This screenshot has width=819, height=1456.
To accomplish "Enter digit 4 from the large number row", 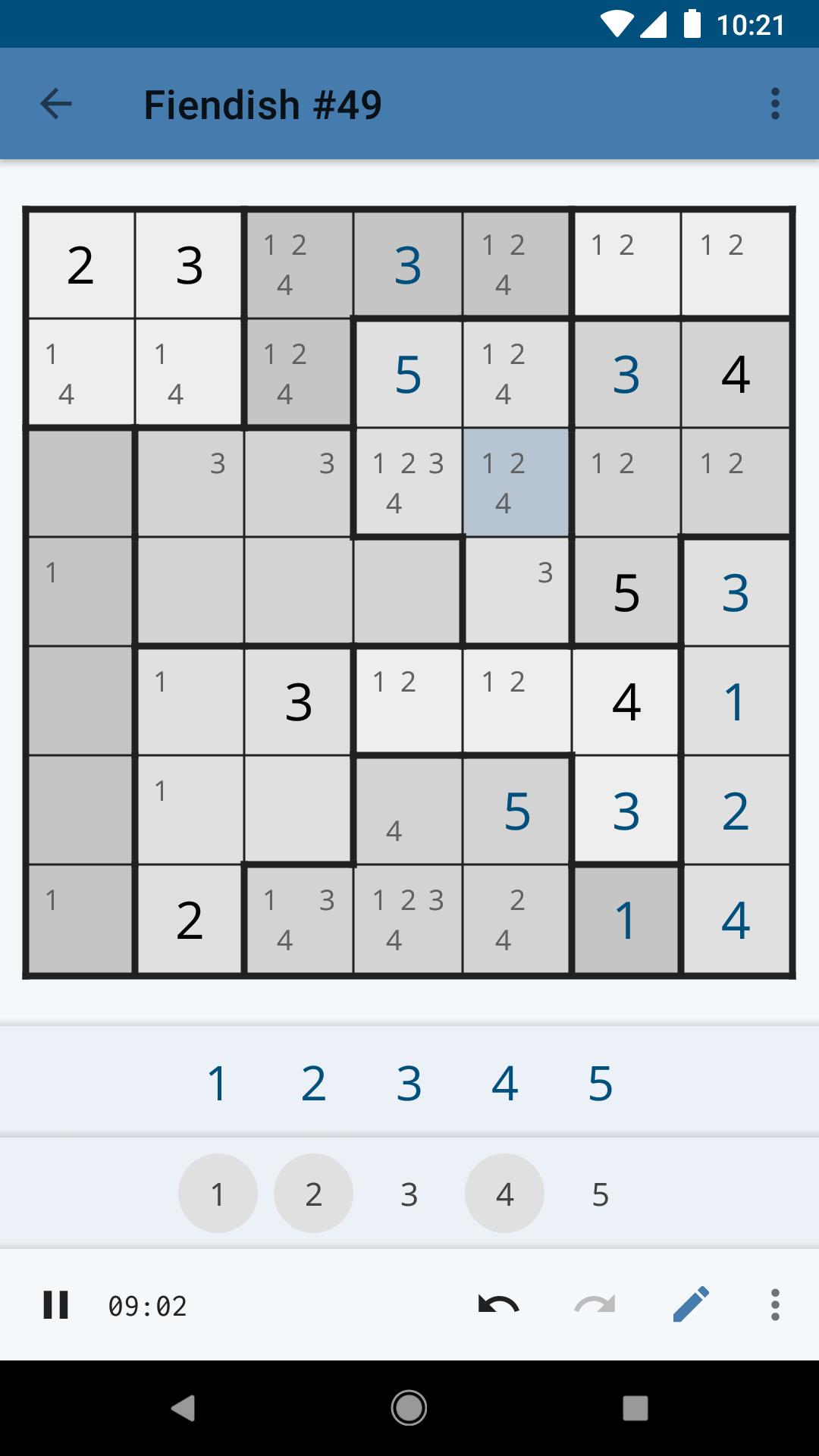I will click(x=504, y=1083).
